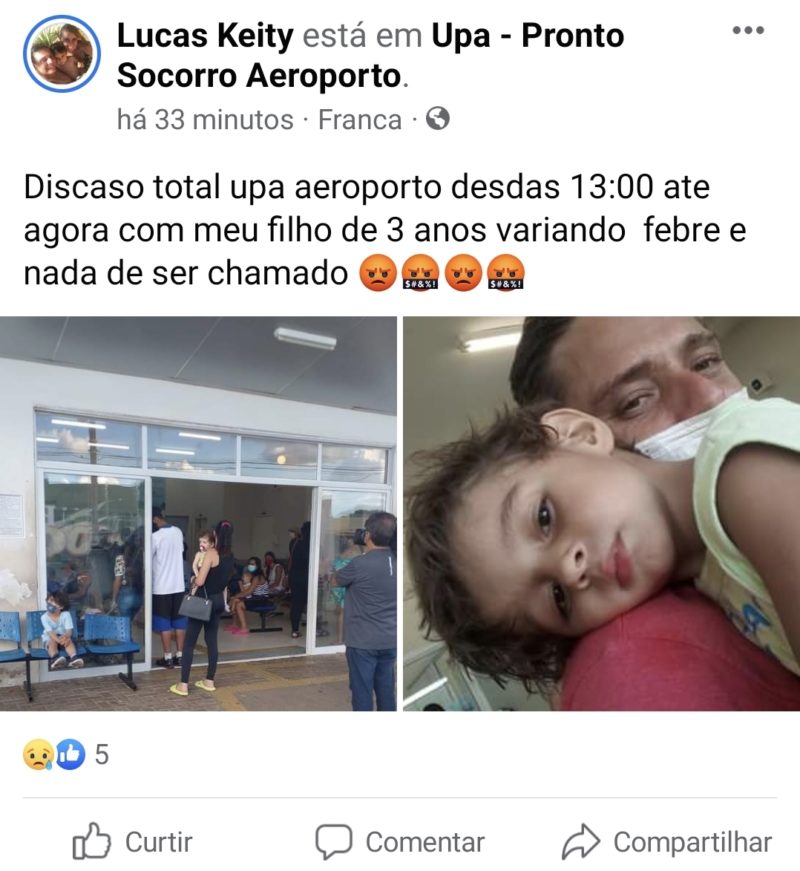This screenshot has height=871, width=800.
Task: Open Lucas Keity's profile name link
Action: [205, 37]
